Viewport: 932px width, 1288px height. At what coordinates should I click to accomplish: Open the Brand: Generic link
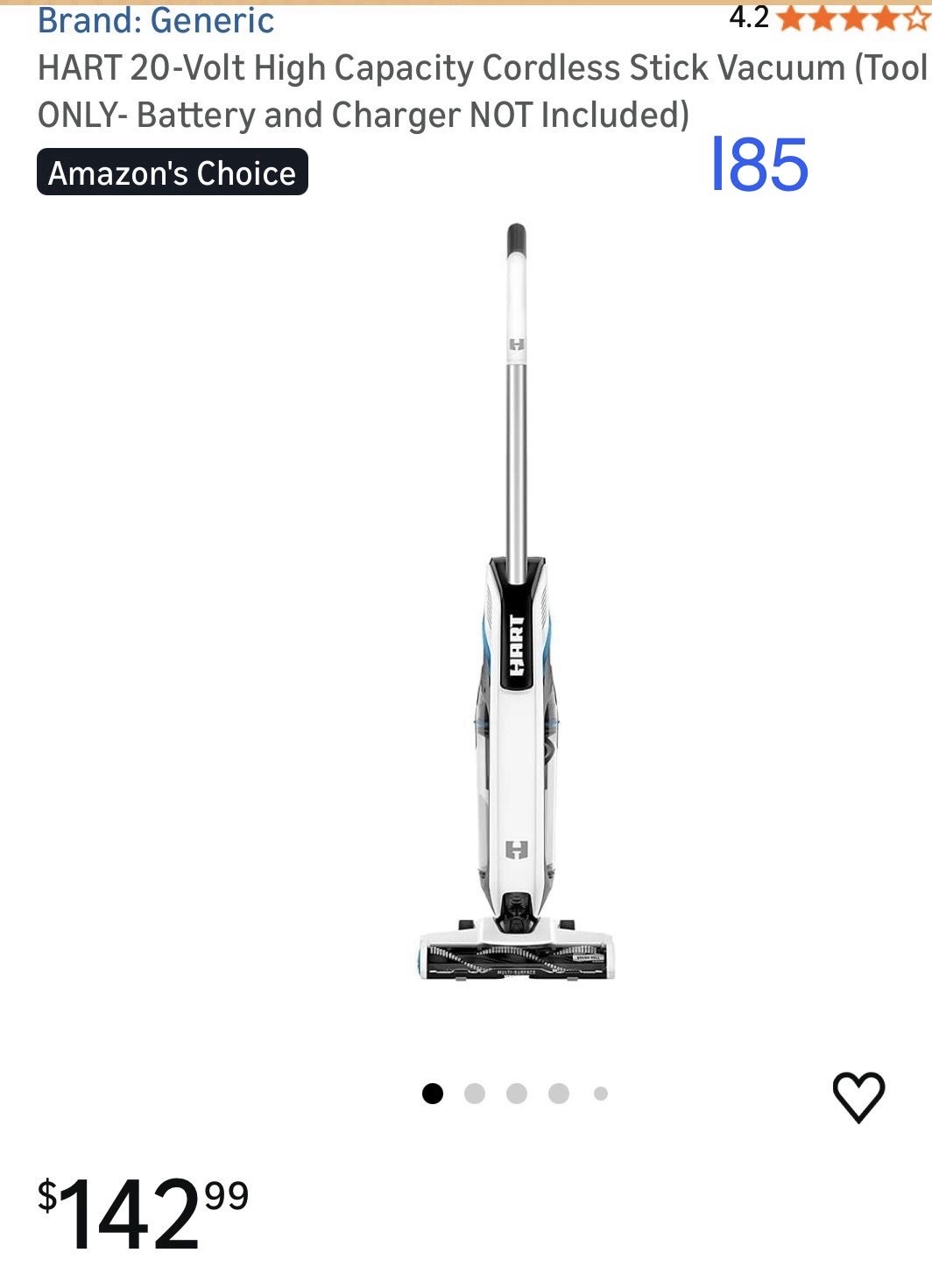click(156, 20)
